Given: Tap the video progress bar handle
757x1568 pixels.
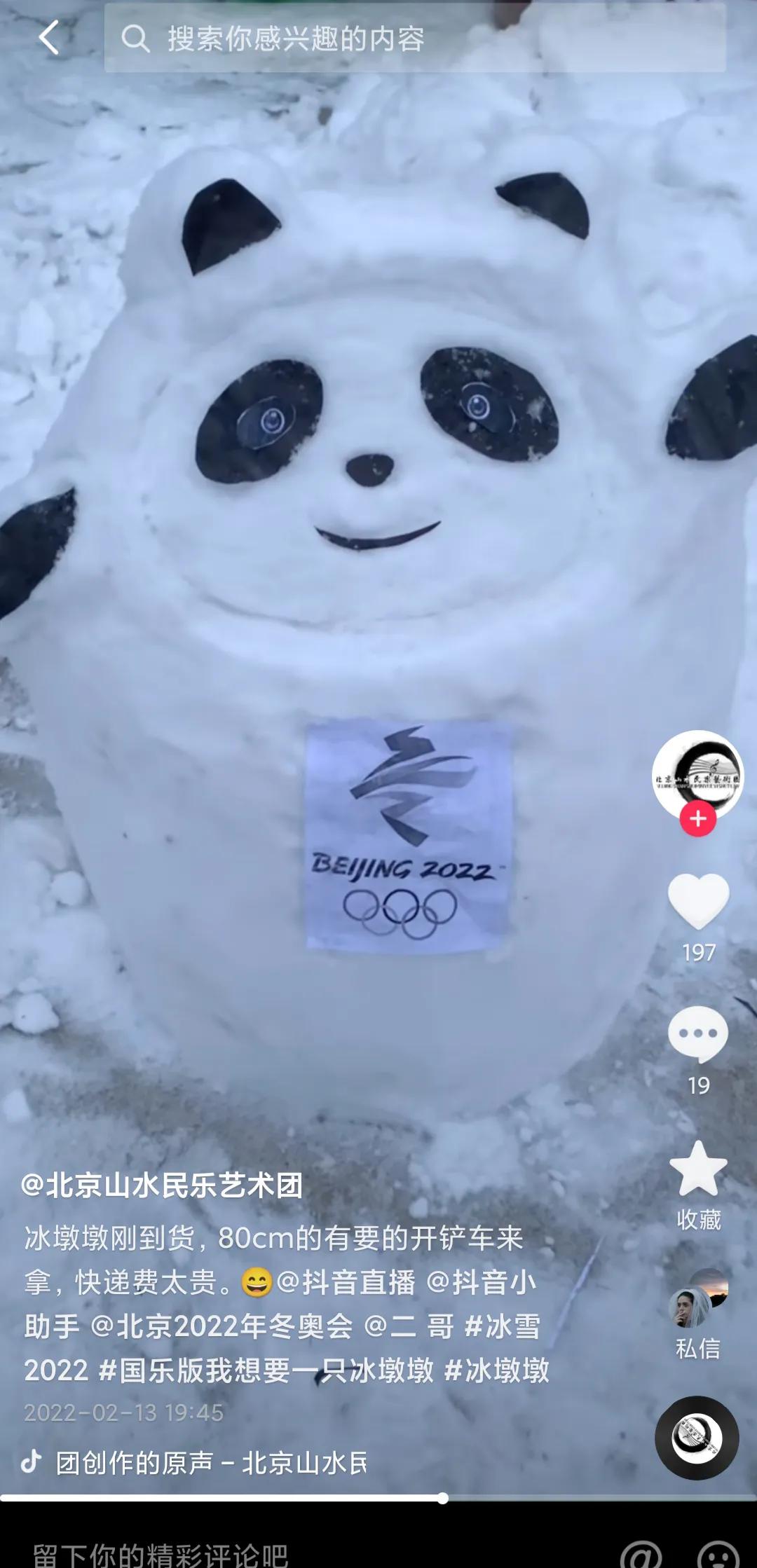Looking at the screenshot, I should coord(443,1498).
